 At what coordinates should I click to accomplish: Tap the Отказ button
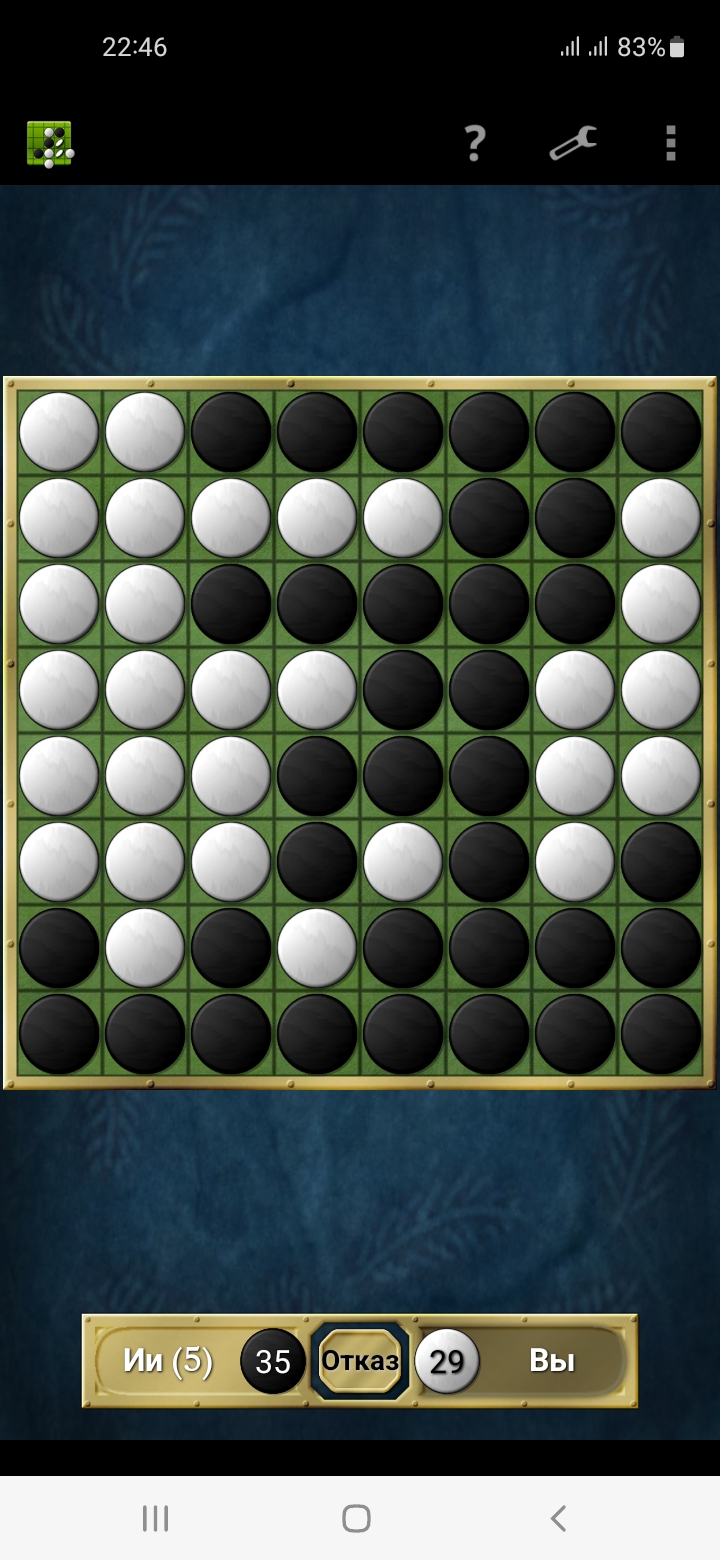click(360, 1361)
